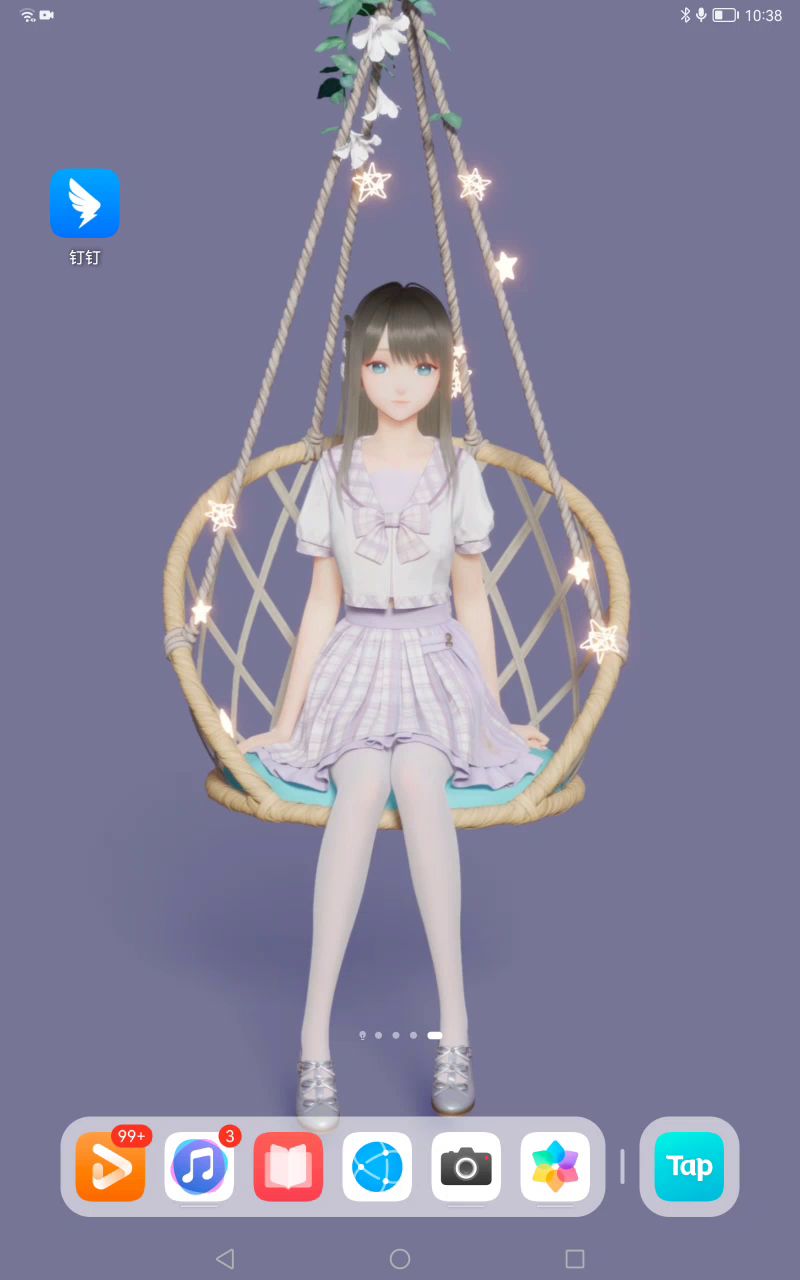The width and height of the screenshot is (800, 1280).
Task: Launch the blue globe browser app
Action: [377, 1166]
